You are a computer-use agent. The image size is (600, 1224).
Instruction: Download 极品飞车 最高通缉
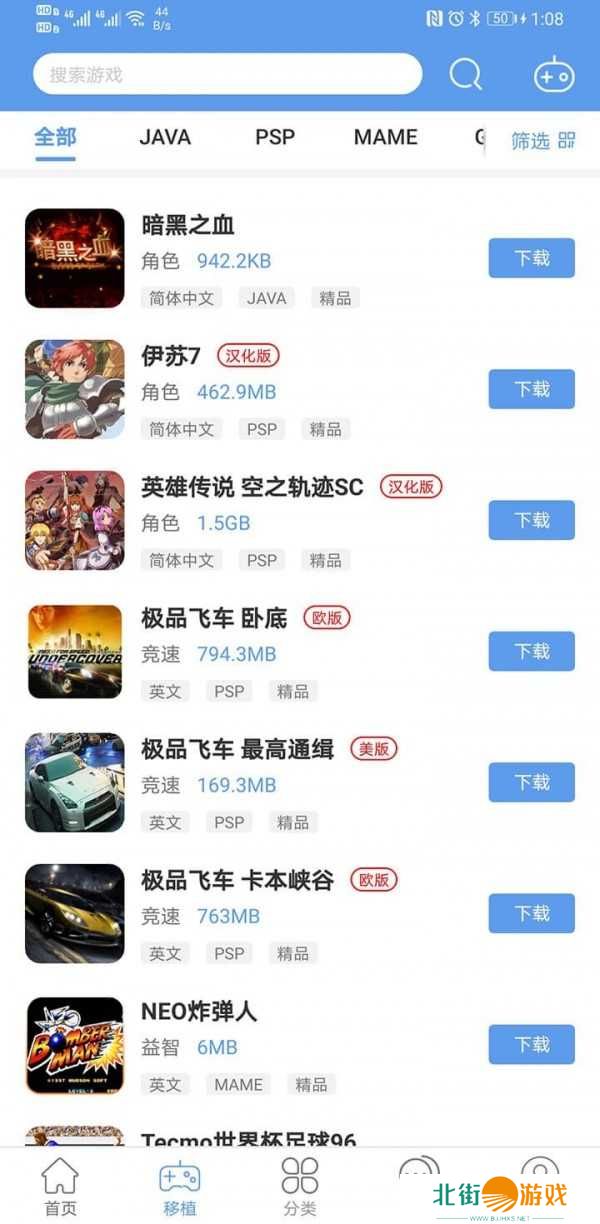[x=531, y=782]
